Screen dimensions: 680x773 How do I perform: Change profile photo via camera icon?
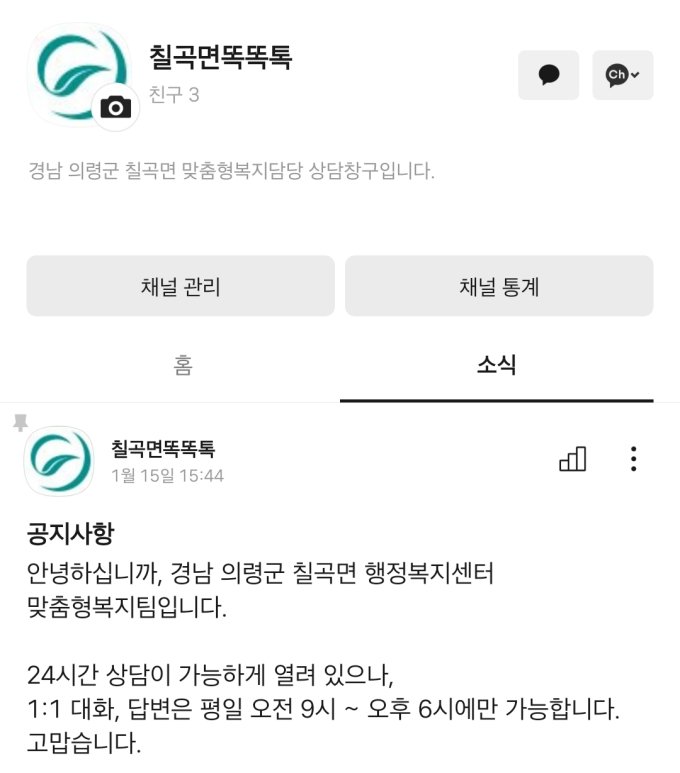116,108
